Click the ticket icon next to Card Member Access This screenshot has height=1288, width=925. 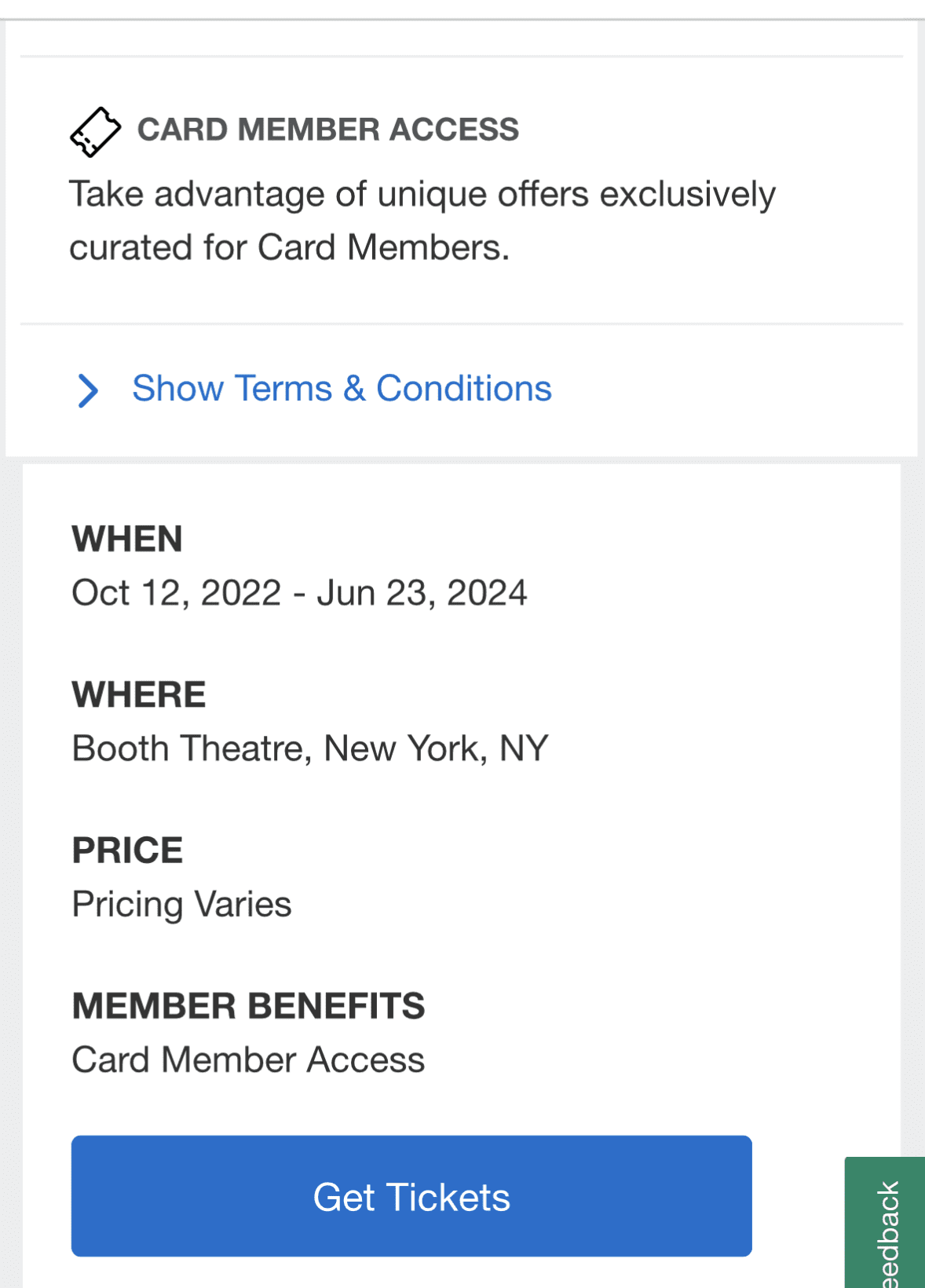click(96, 130)
